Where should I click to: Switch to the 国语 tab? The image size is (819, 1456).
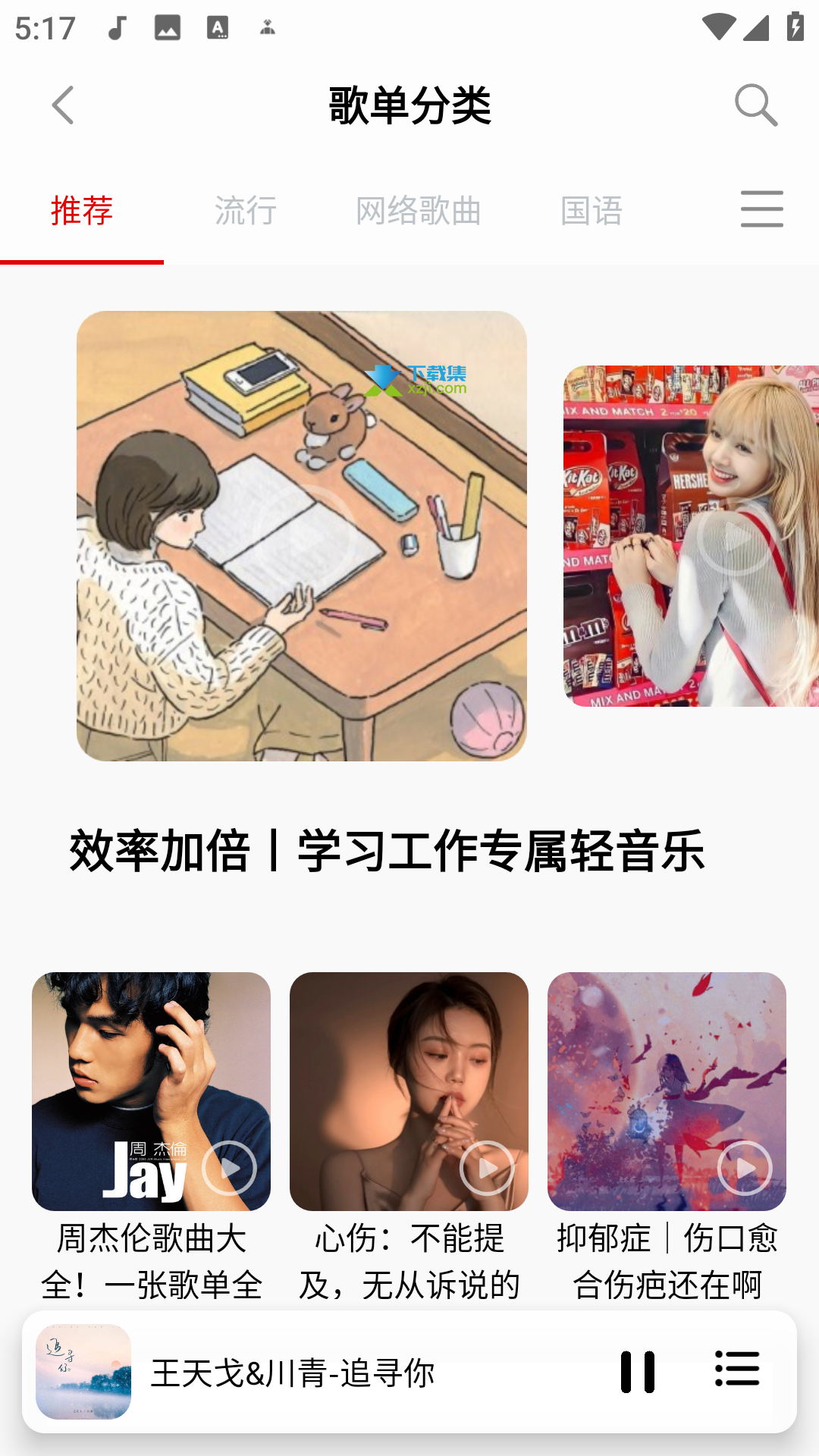591,211
